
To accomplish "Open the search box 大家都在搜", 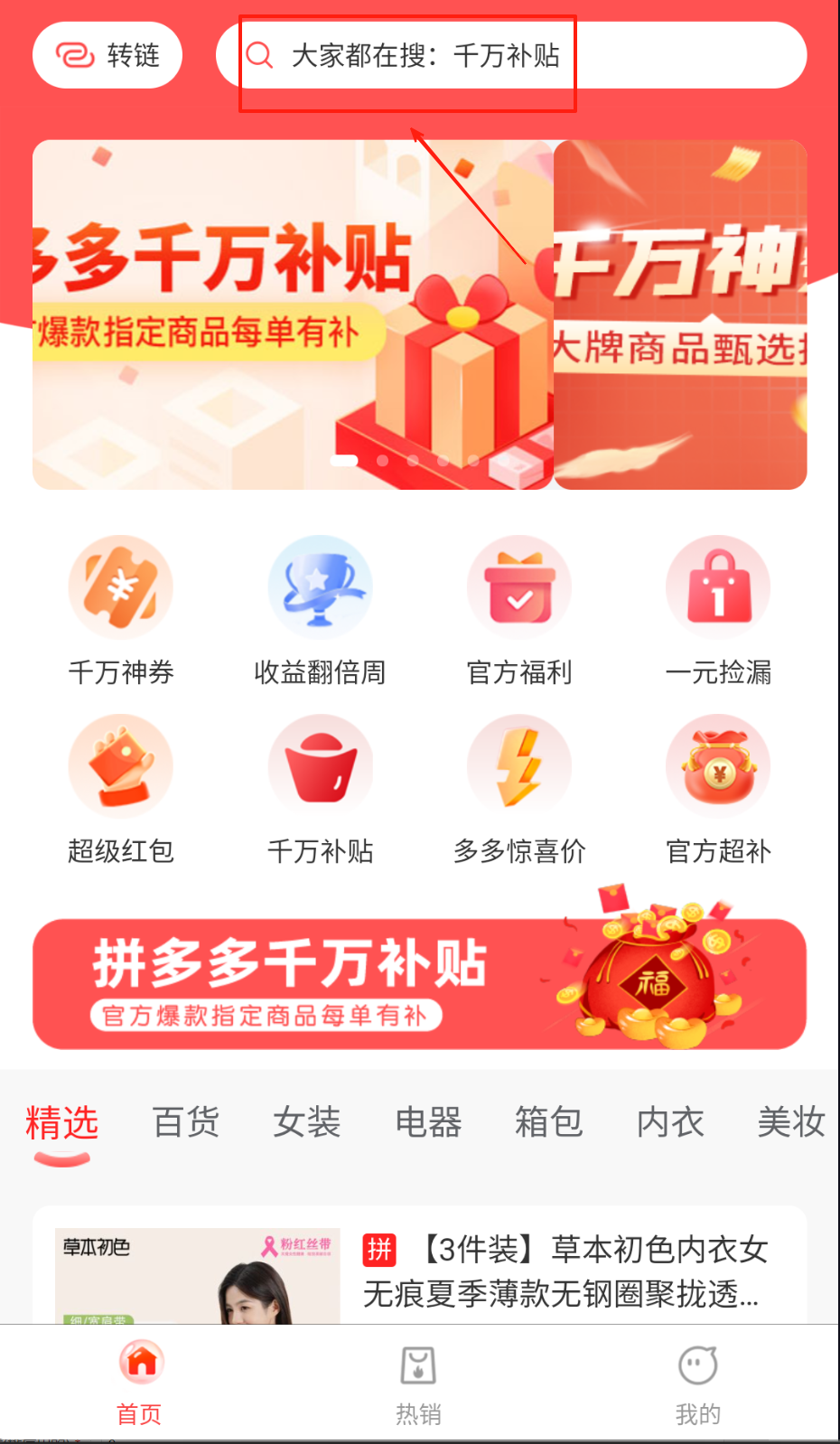I will pyautogui.click(x=510, y=55).
